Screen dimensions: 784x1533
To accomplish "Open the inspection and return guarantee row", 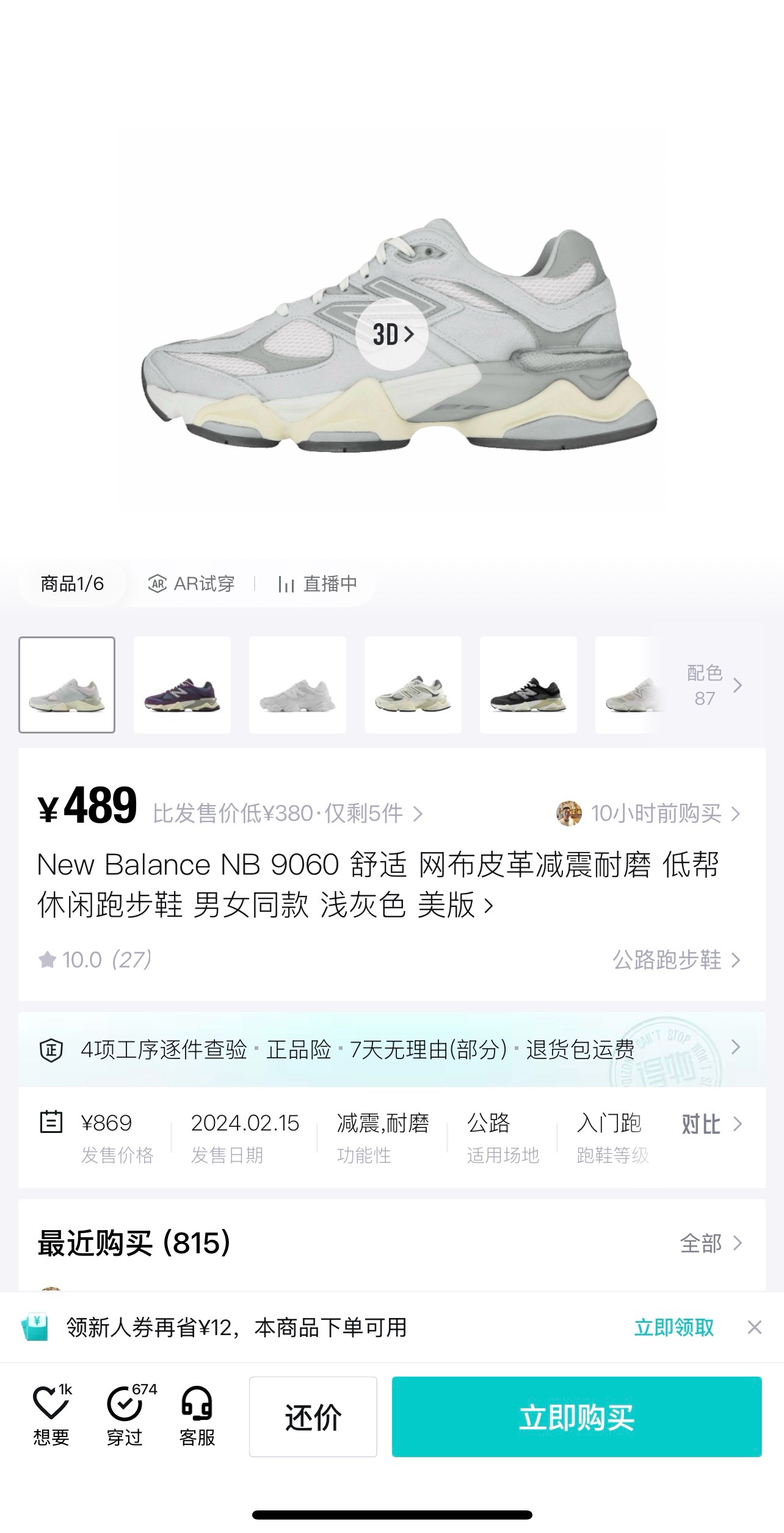I will click(392, 1049).
